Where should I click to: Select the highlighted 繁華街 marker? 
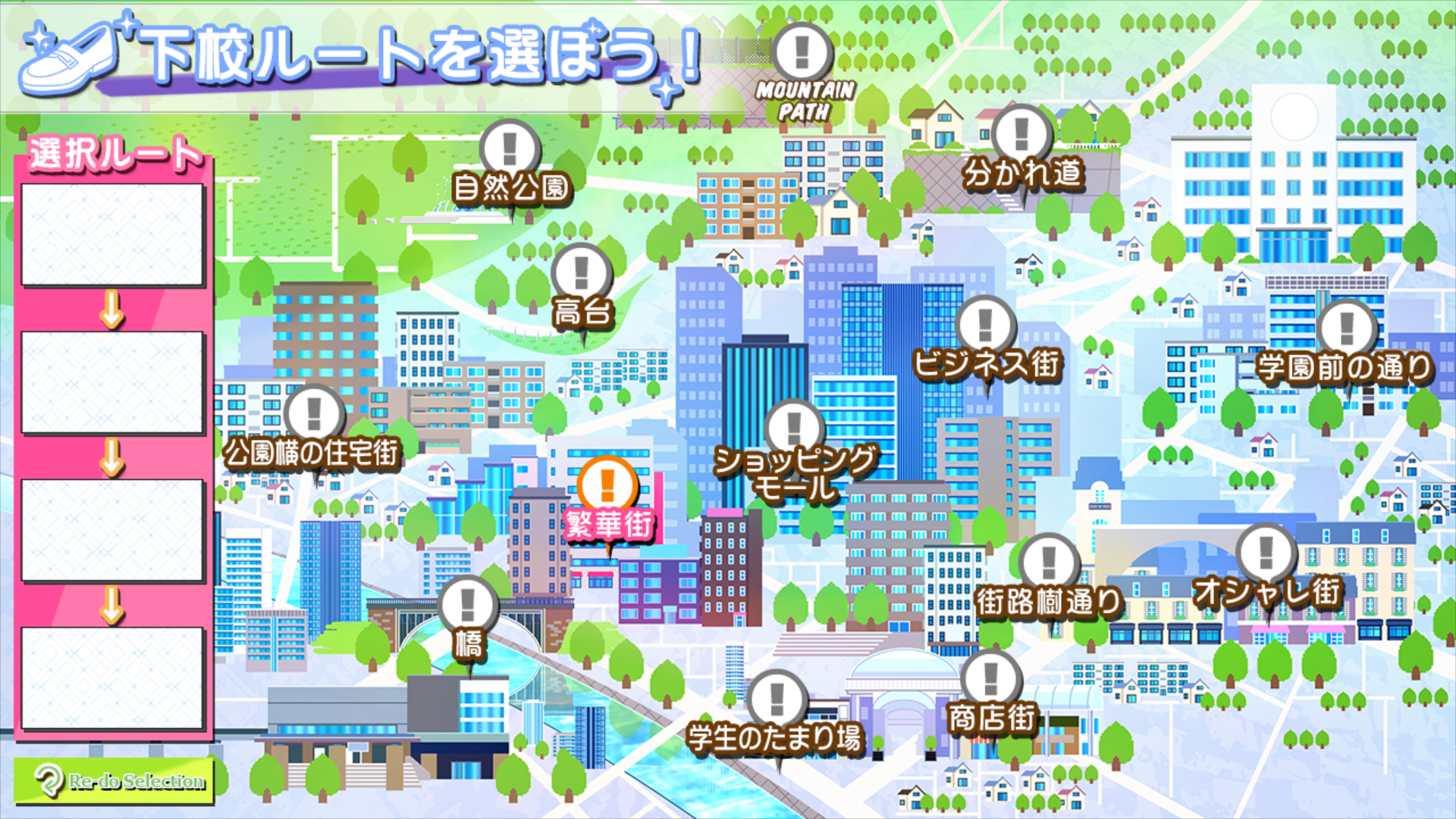607,485
